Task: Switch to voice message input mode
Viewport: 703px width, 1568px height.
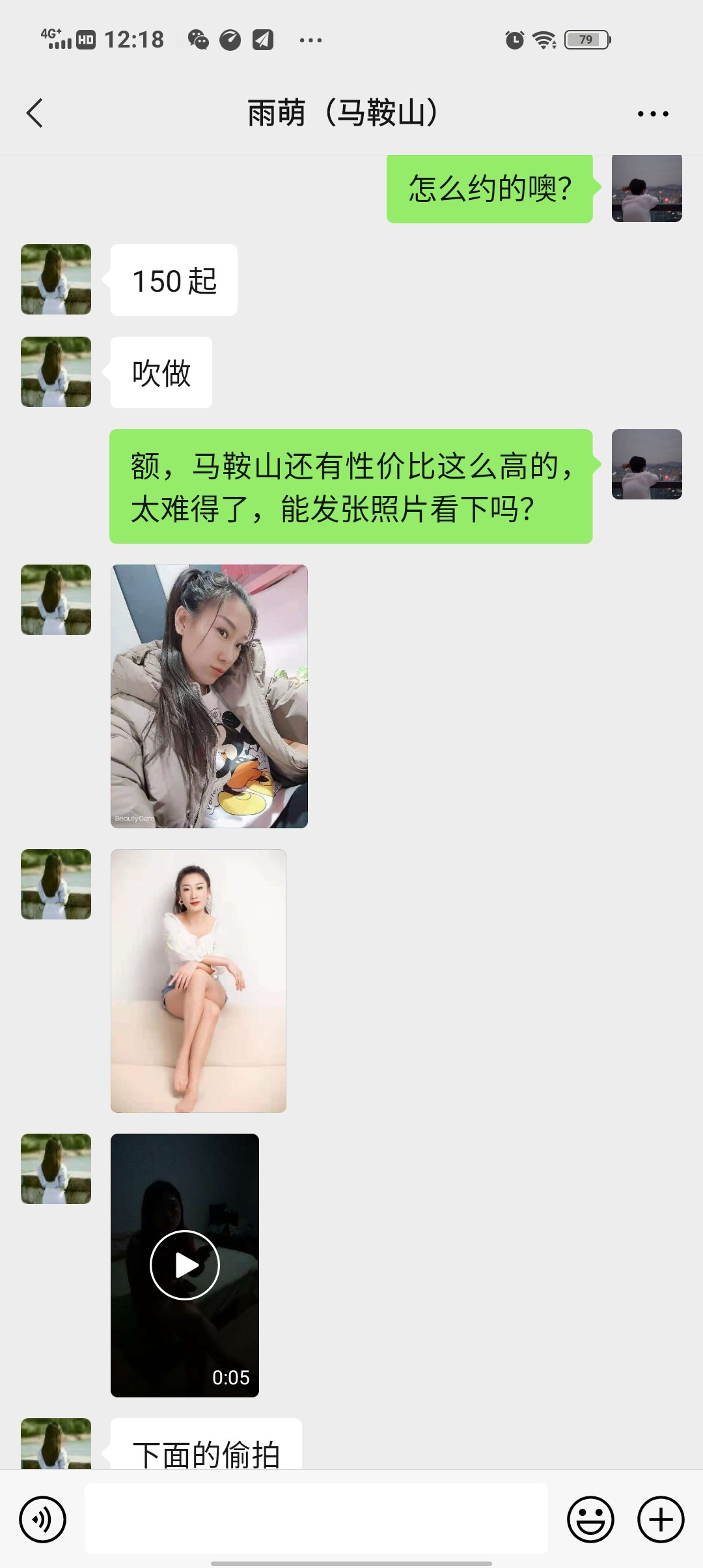Action: click(x=44, y=1518)
